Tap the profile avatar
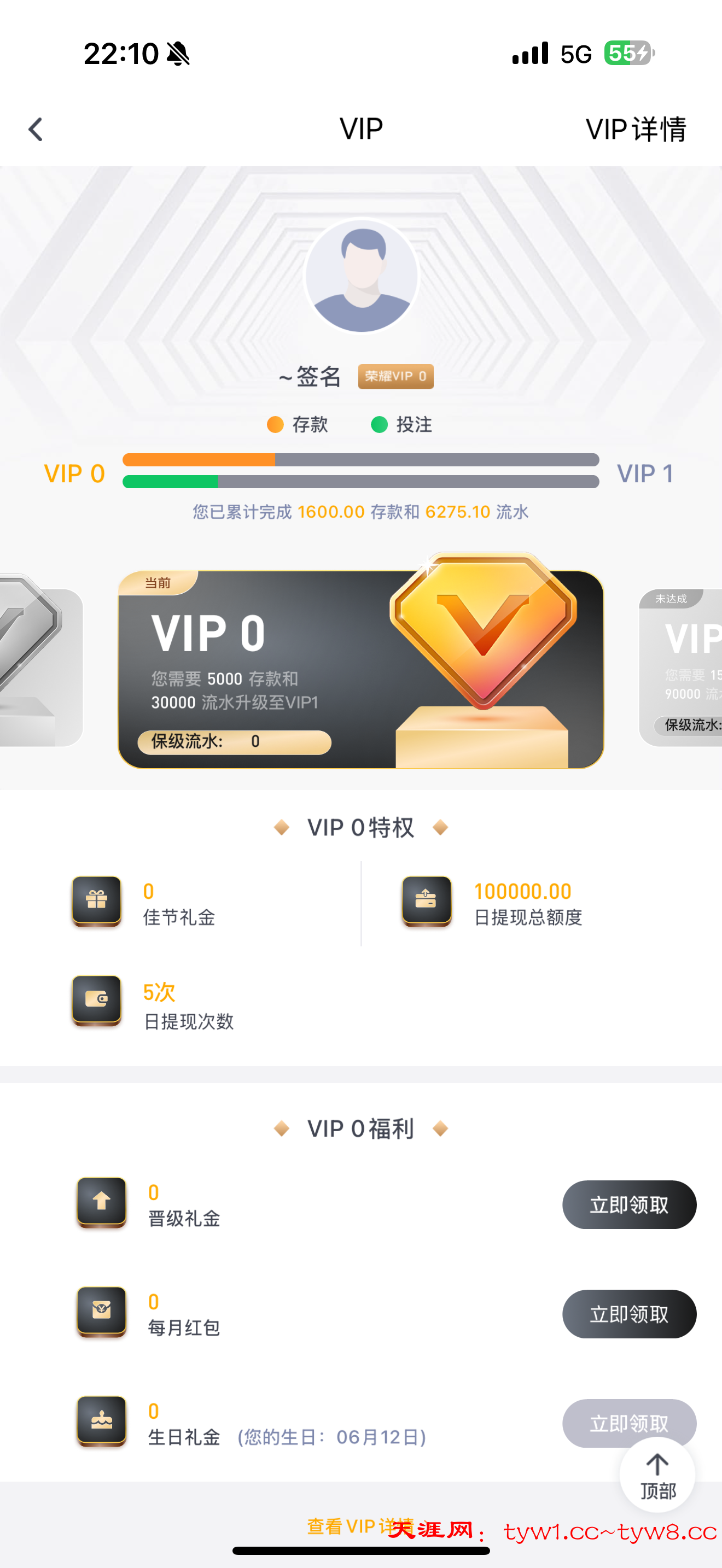The height and width of the screenshot is (1568, 722). pyautogui.click(x=362, y=276)
